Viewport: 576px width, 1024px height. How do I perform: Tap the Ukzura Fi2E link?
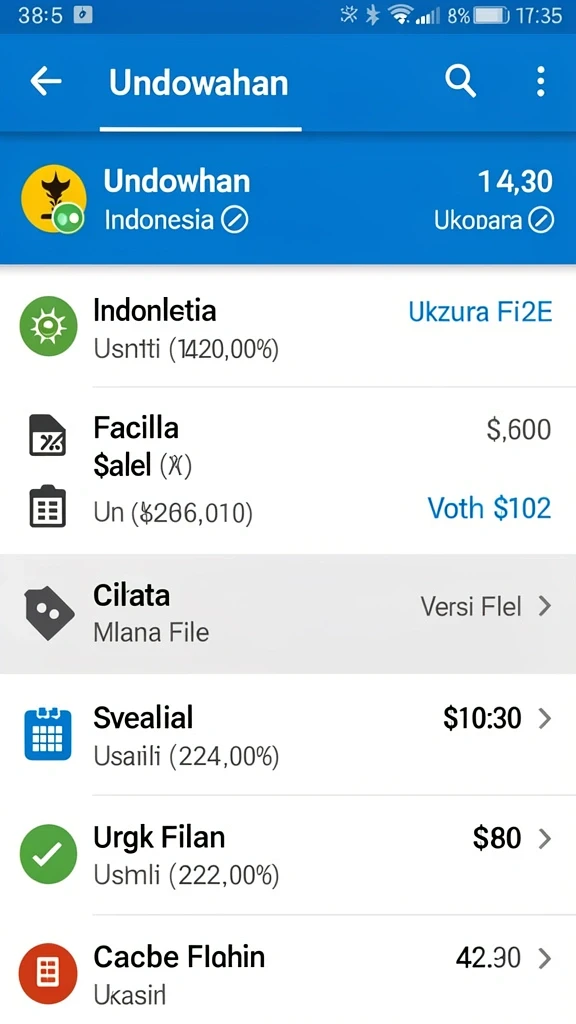[x=480, y=312]
